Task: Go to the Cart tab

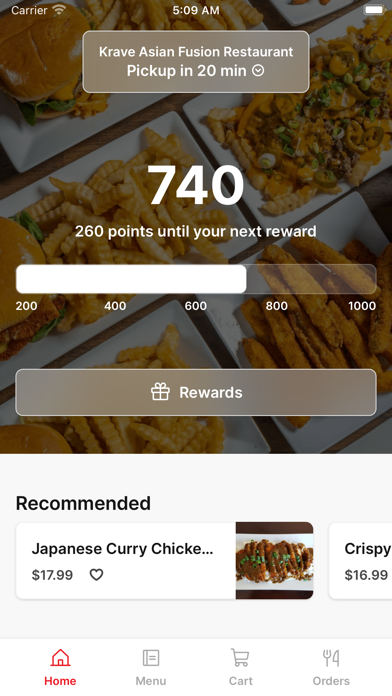Action: [x=241, y=668]
